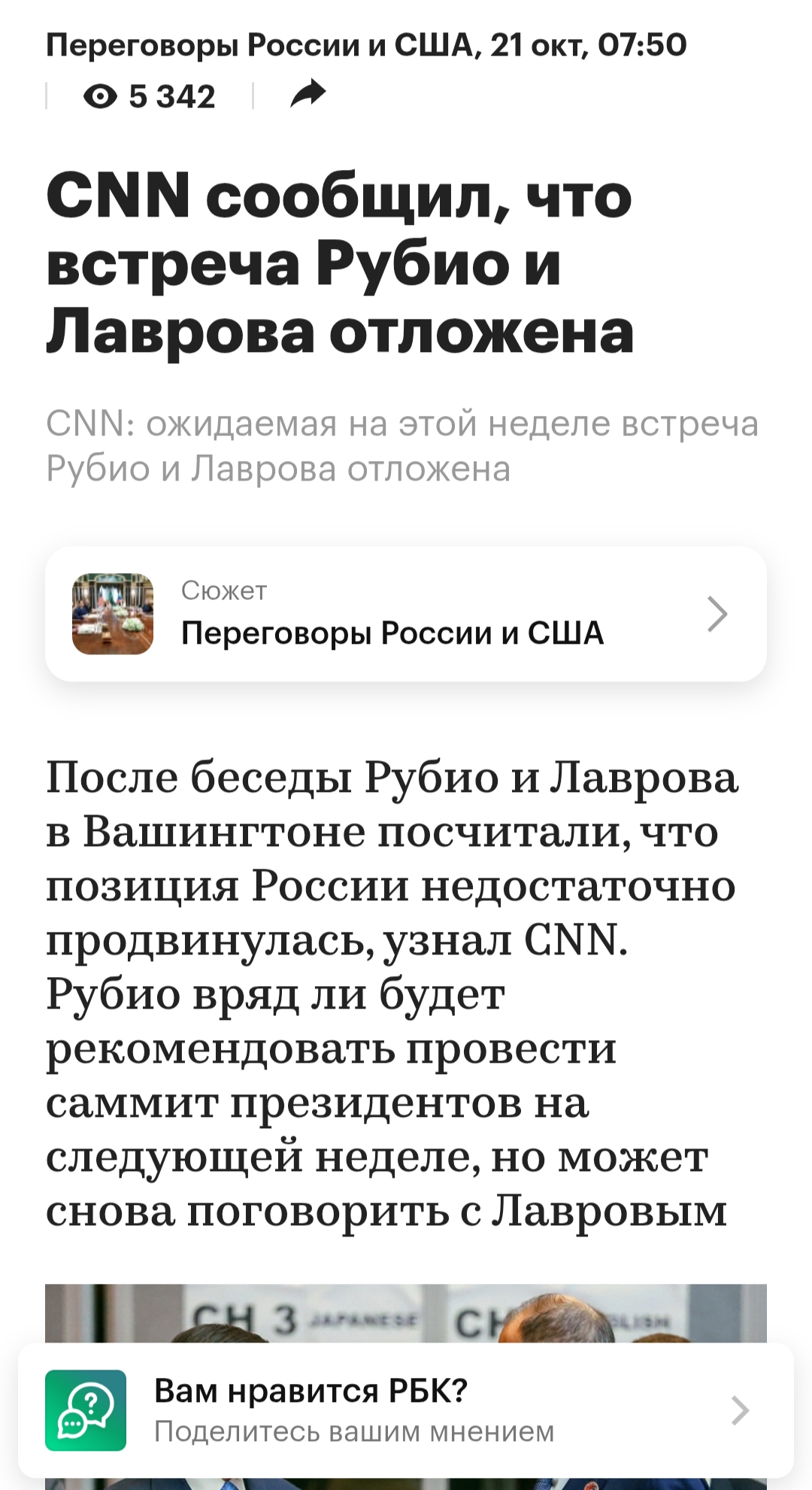Open the Вам нравится РБК? feedback banner

tap(406, 1410)
